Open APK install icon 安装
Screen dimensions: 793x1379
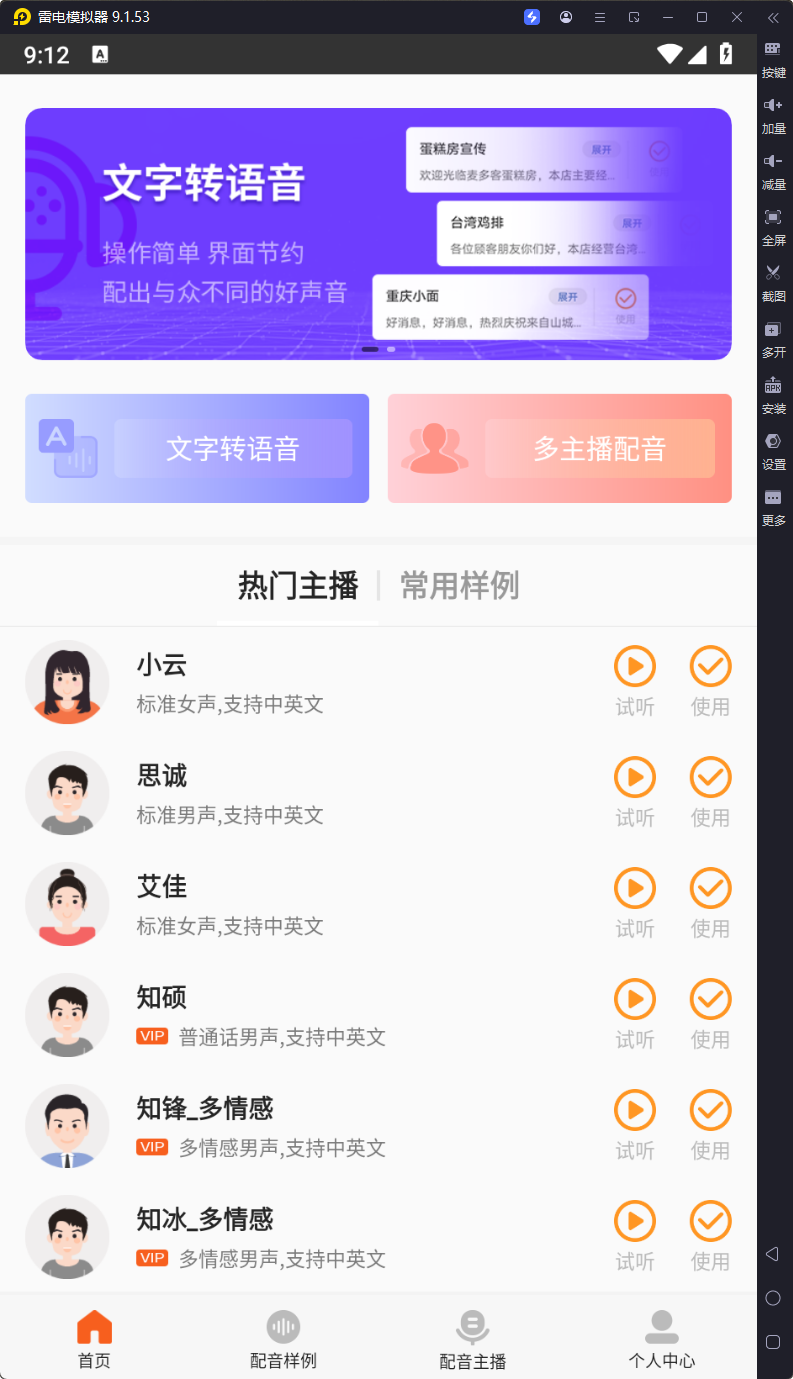[x=774, y=395]
